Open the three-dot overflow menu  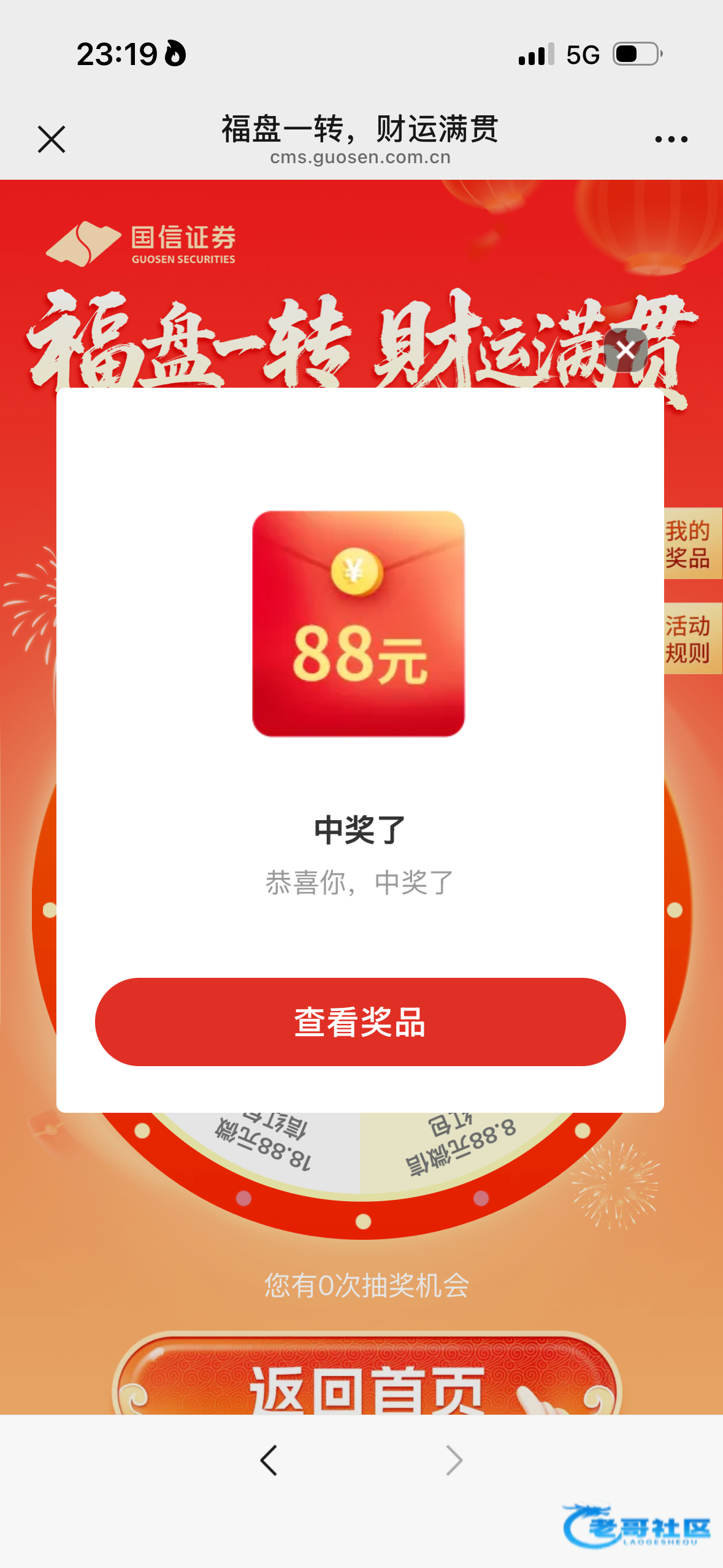(671, 140)
